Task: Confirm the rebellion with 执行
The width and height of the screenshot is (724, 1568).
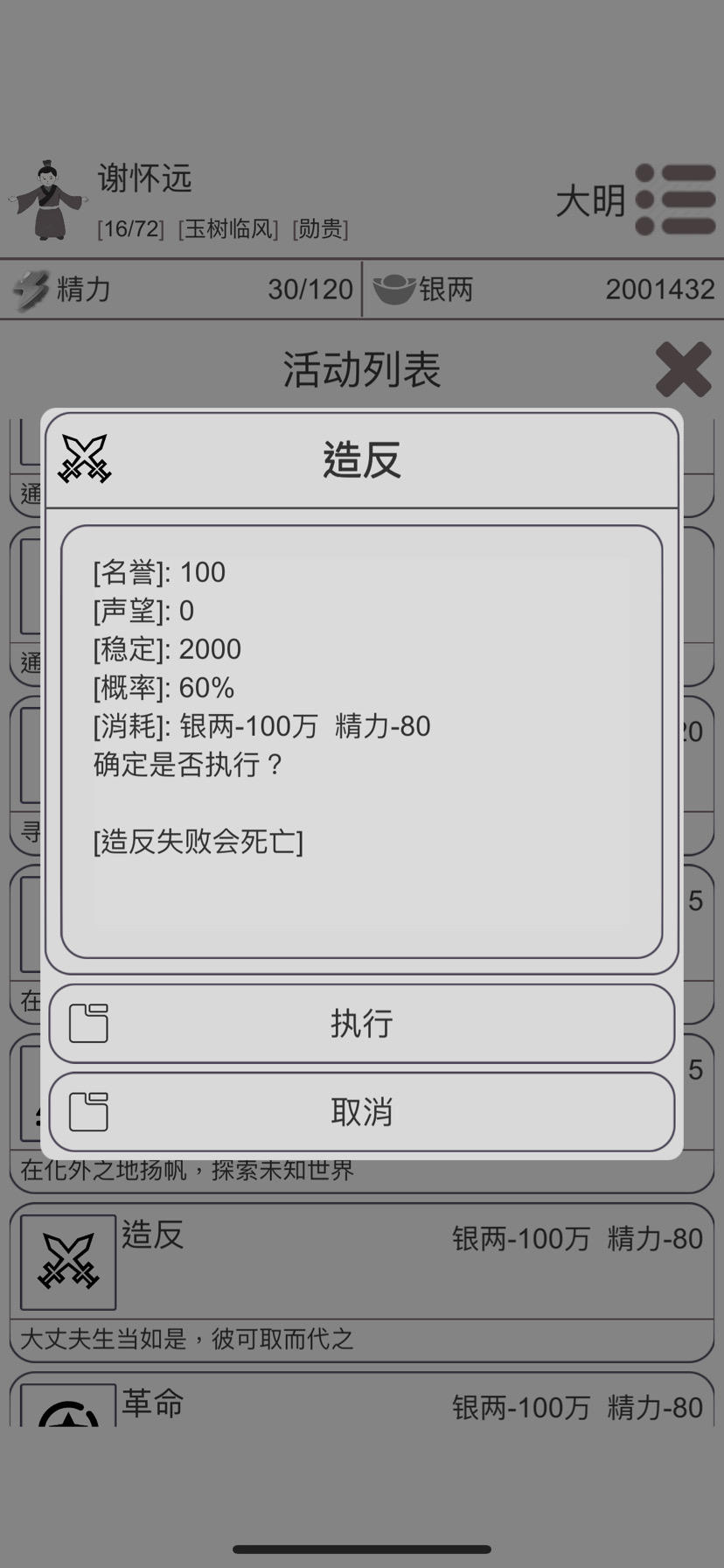Action: point(362,1023)
